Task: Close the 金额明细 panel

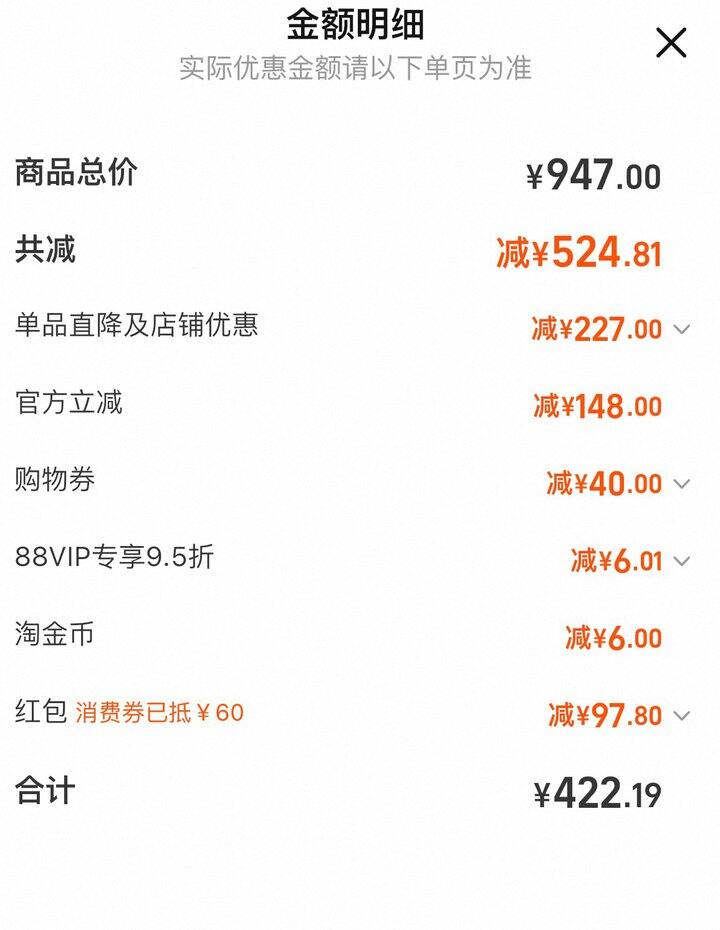Action: tap(670, 43)
